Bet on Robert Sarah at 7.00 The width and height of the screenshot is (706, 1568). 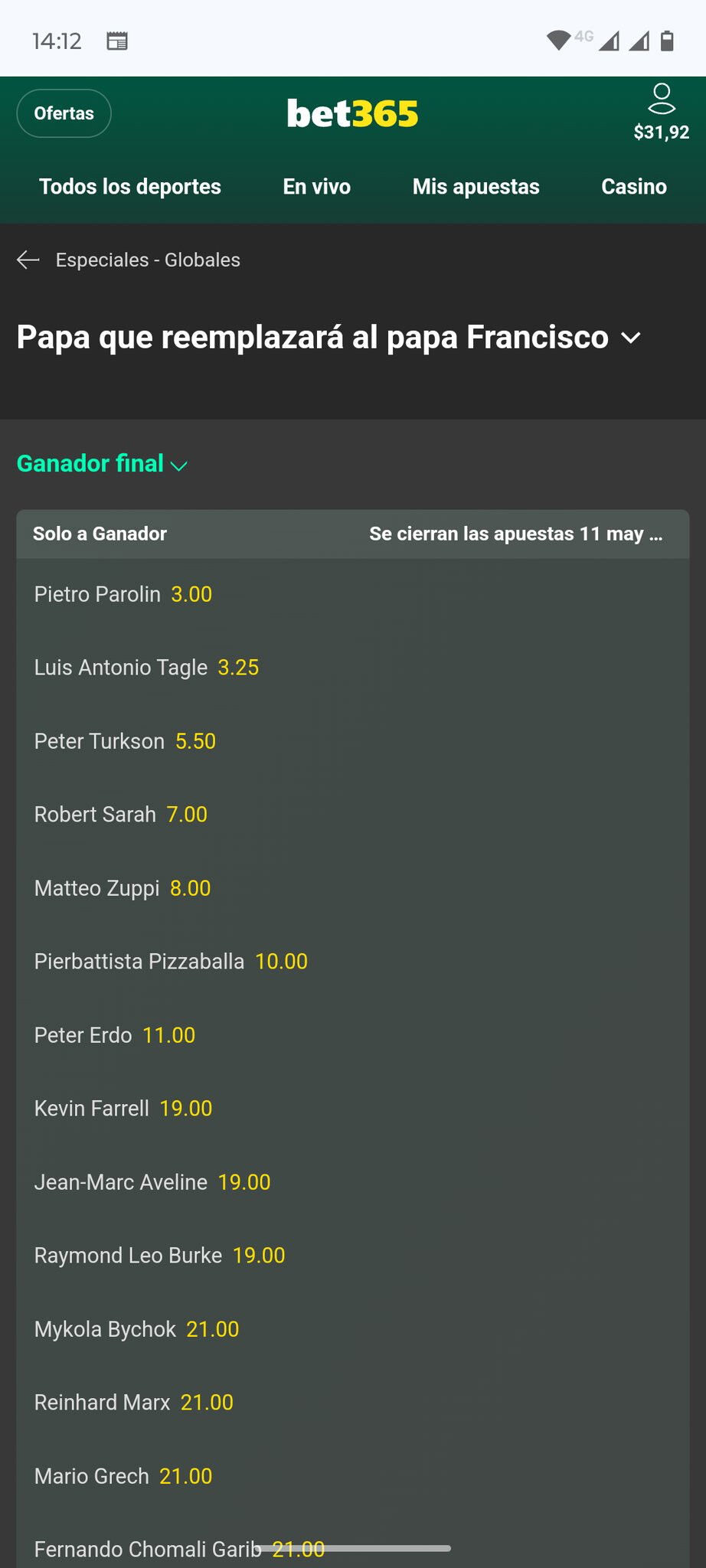(x=353, y=815)
